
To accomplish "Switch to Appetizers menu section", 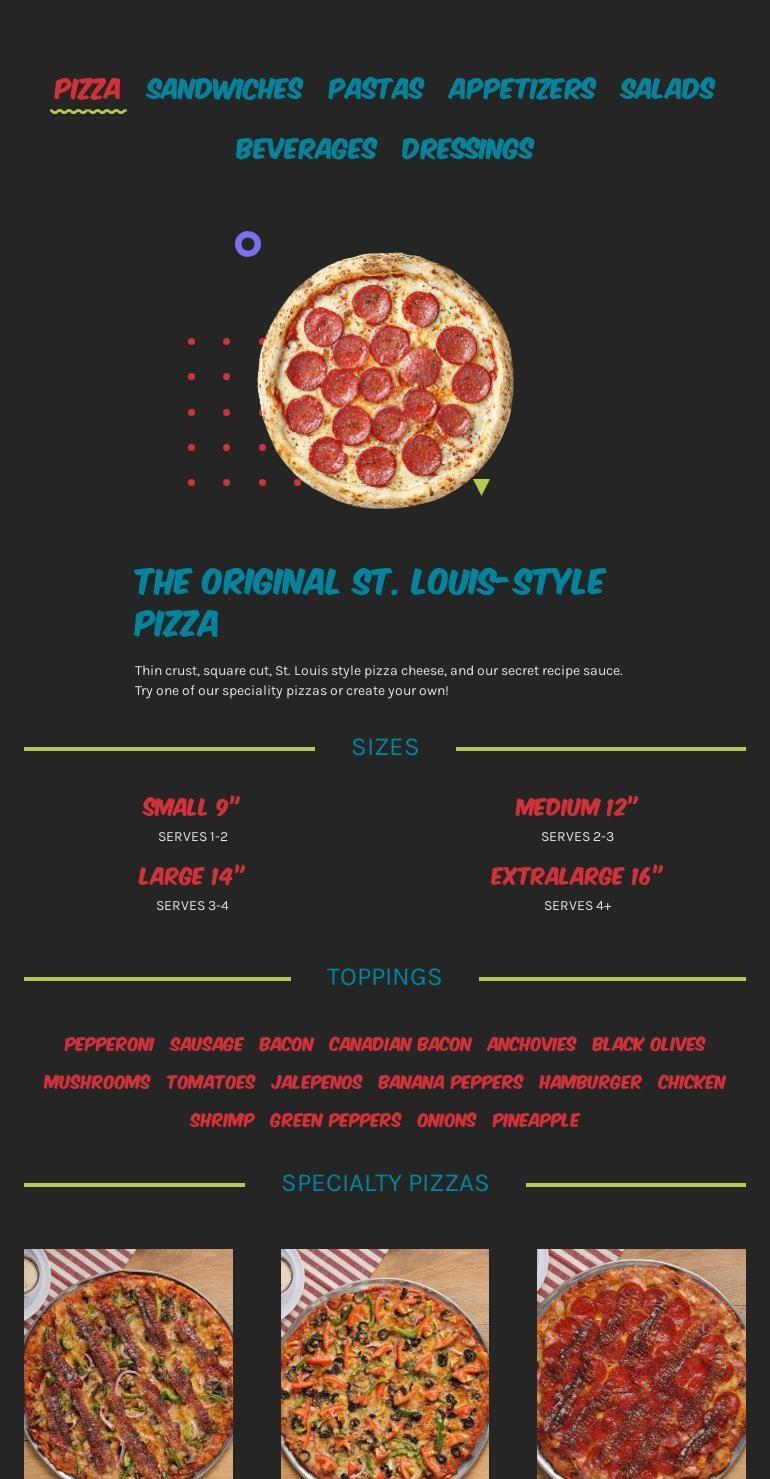I will coord(522,89).
